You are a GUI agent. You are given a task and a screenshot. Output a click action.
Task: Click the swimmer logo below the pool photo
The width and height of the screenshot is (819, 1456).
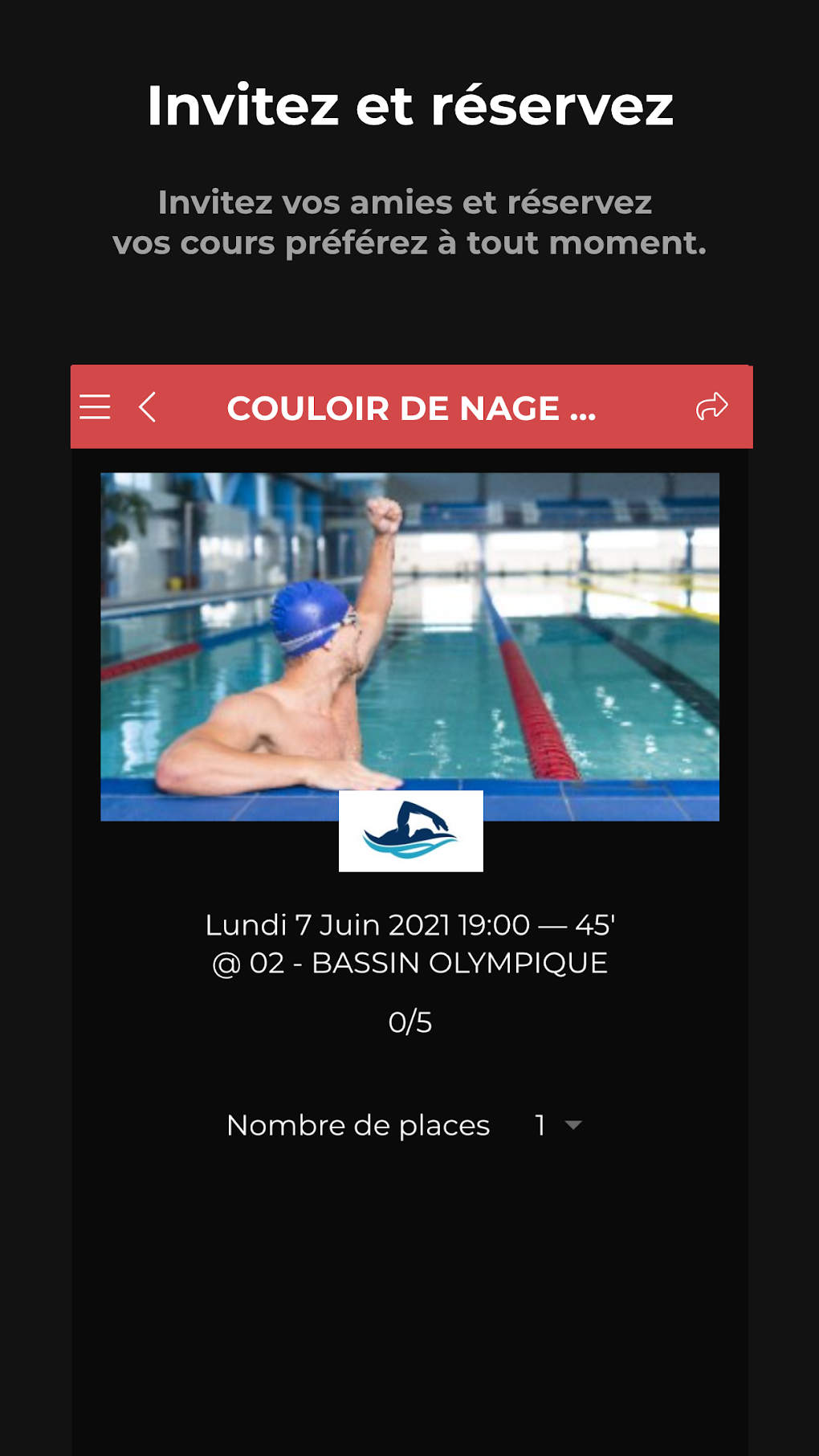[411, 832]
